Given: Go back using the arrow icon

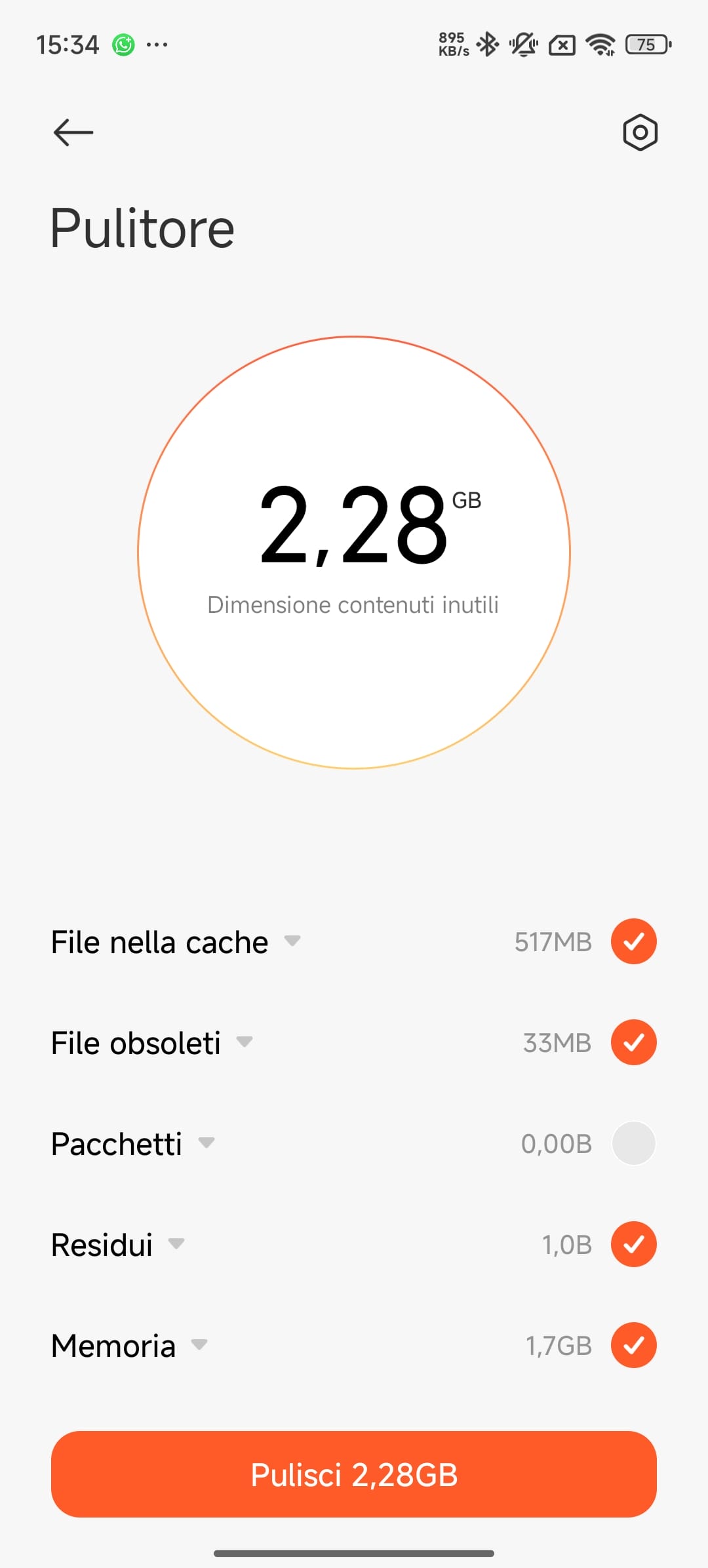Looking at the screenshot, I should [x=73, y=132].
